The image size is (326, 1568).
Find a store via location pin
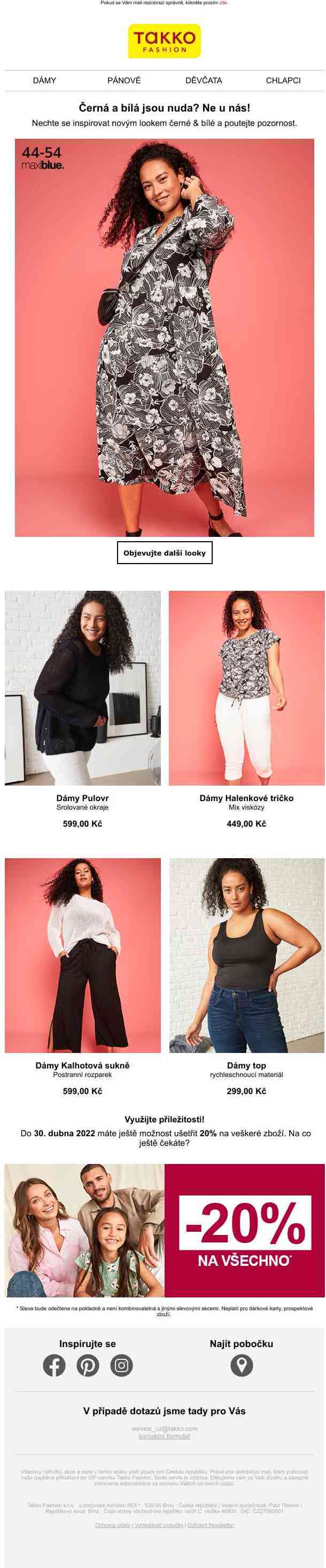[242, 1365]
